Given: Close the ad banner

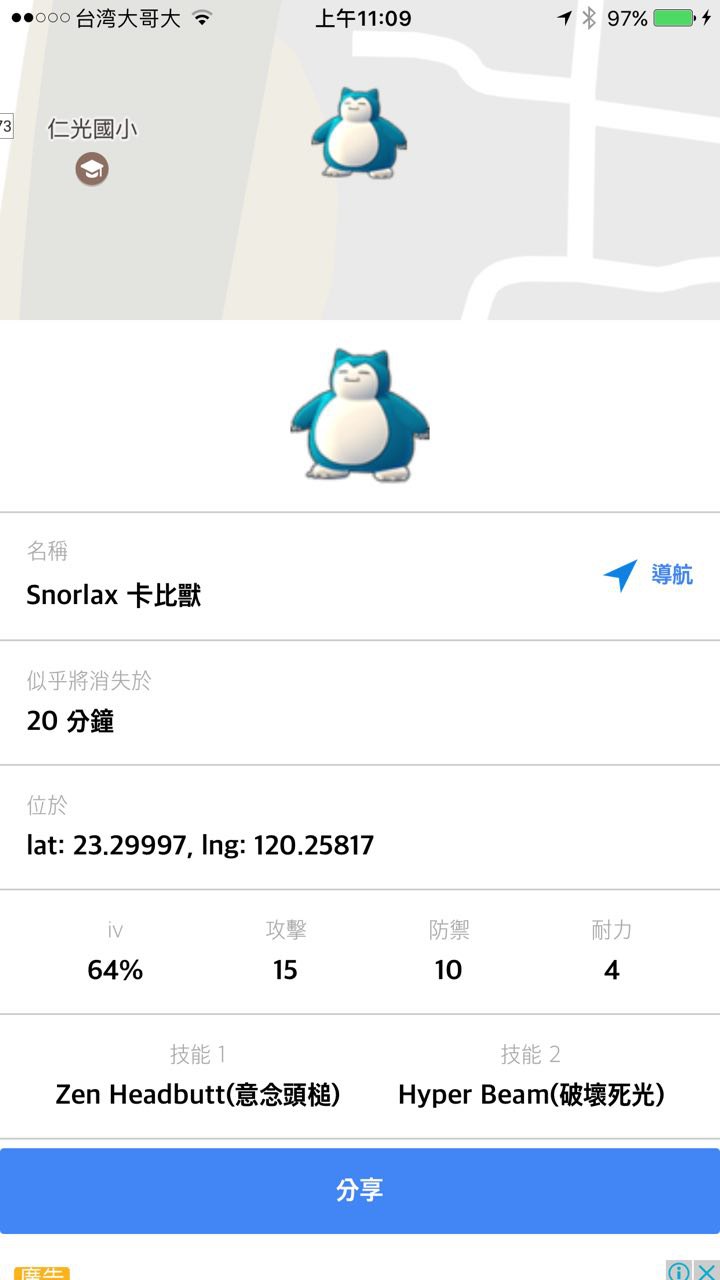Looking at the screenshot, I should tap(706, 1271).
